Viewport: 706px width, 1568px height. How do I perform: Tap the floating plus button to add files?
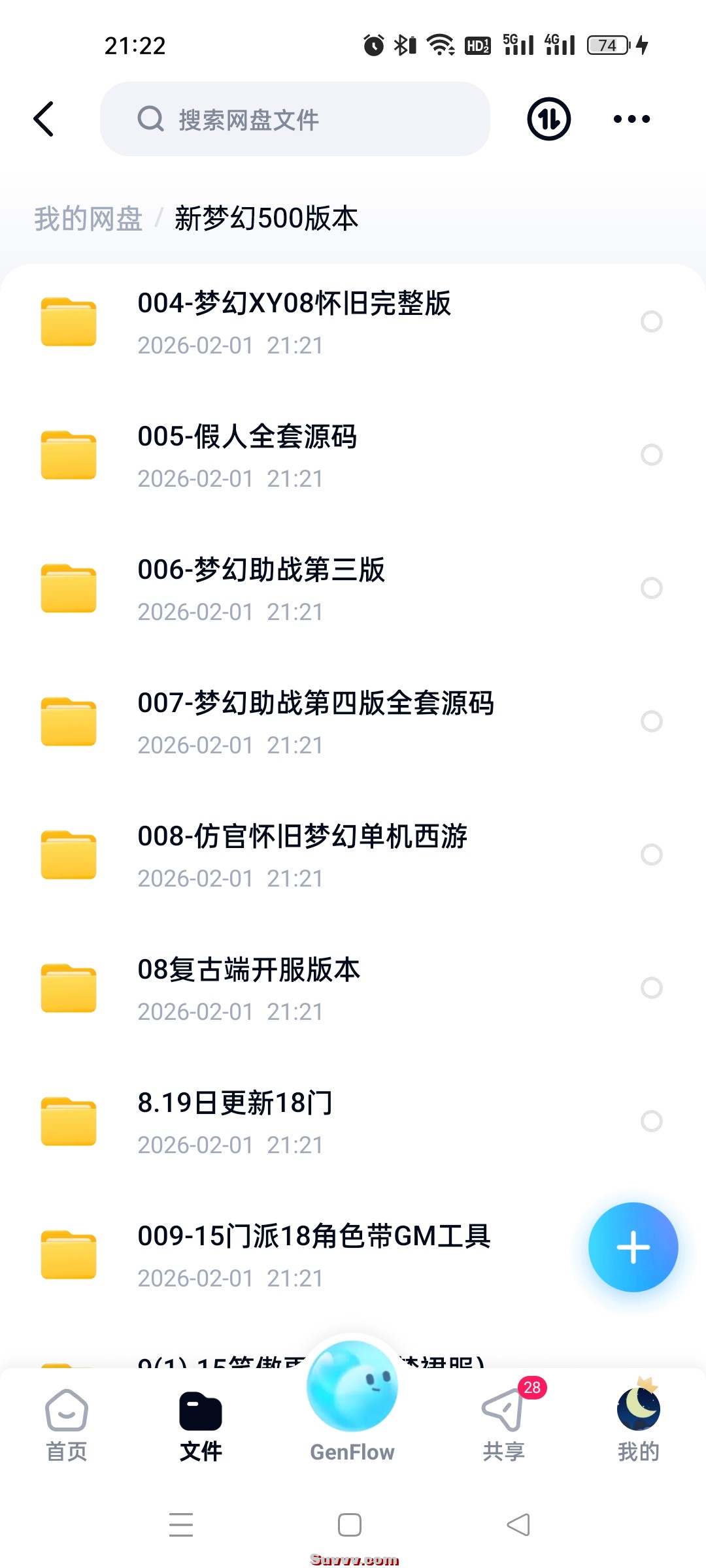pos(632,1246)
